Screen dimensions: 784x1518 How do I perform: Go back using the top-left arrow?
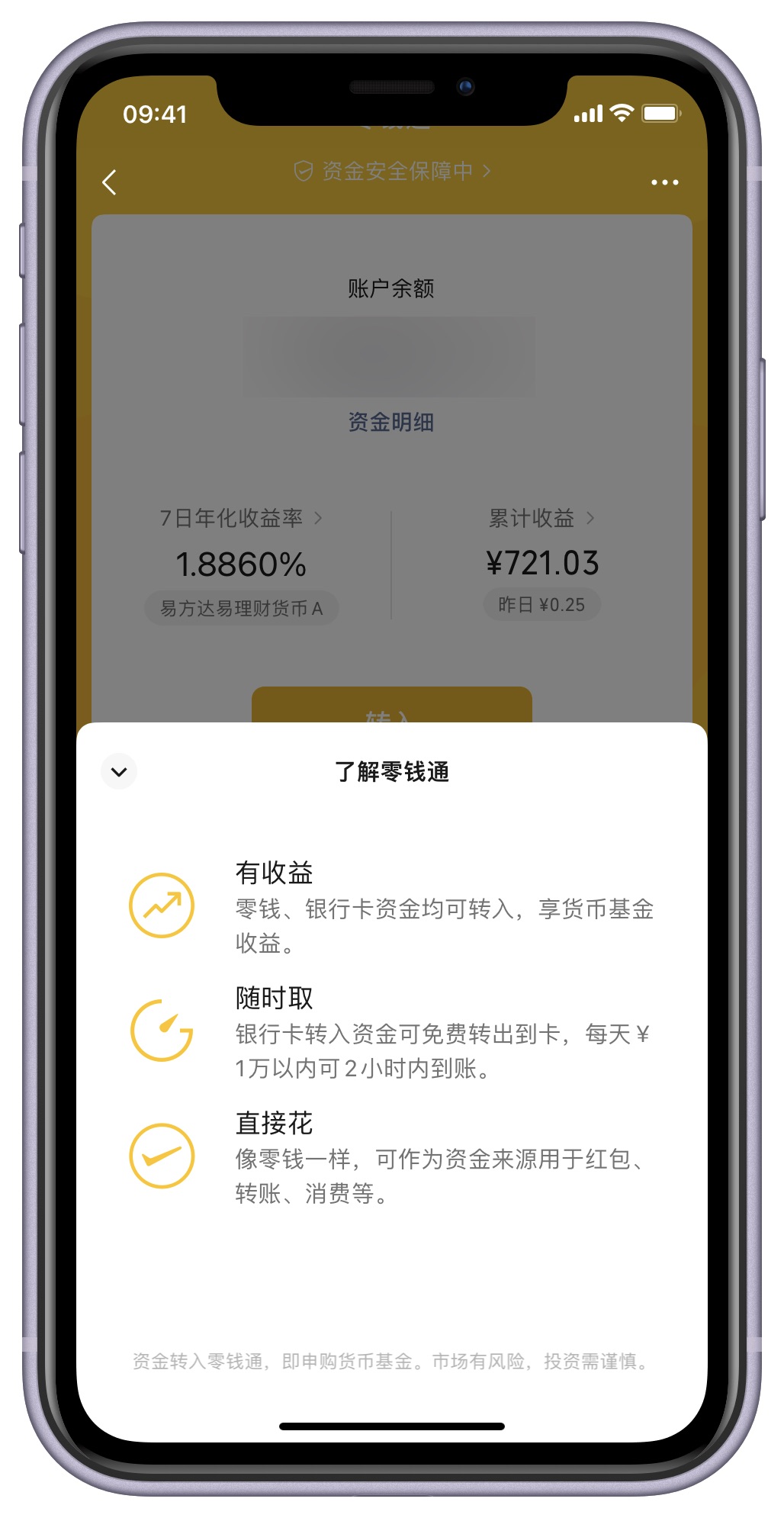[x=110, y=182]
